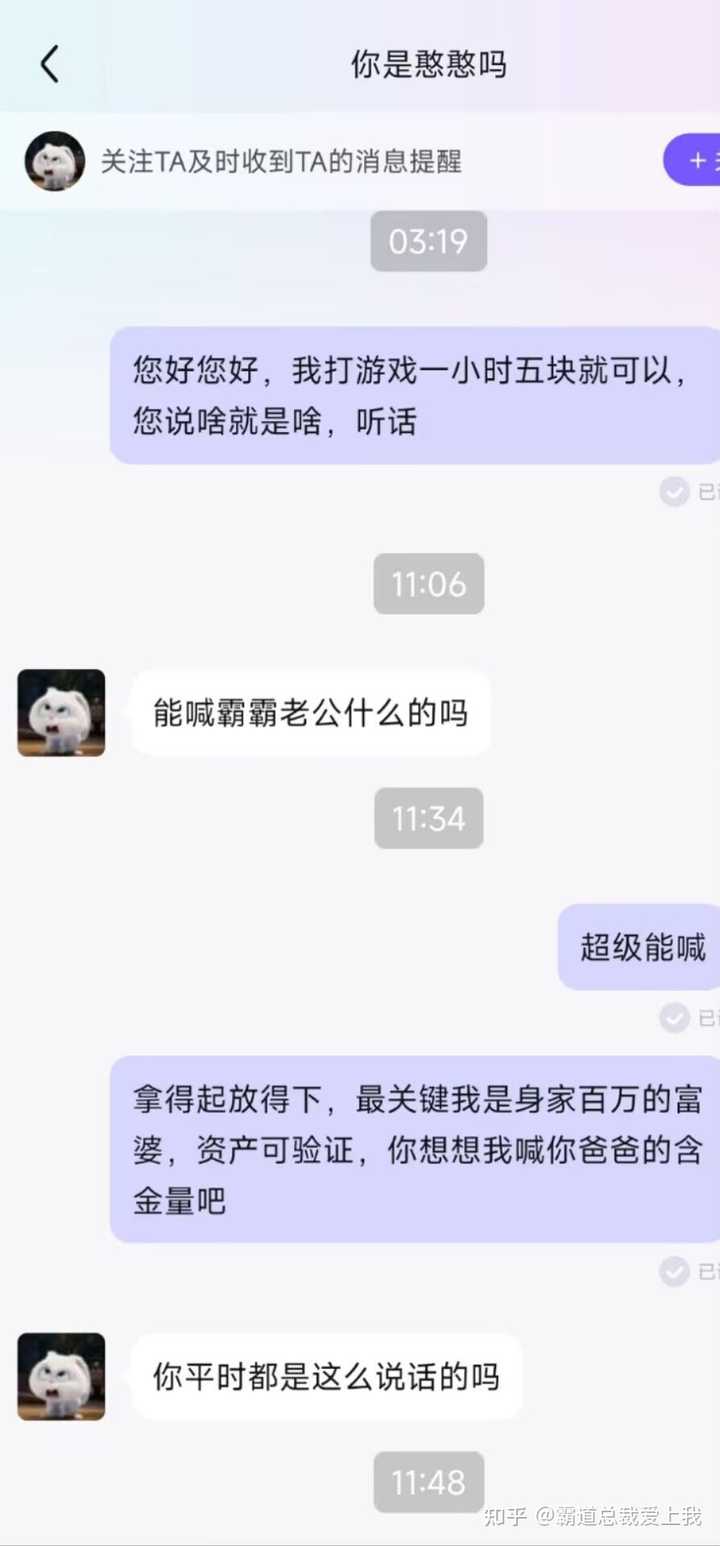
Task: Open sender's avatar beside "你平时都是这么说话的吗"
Action: (x=61, y=1377)
